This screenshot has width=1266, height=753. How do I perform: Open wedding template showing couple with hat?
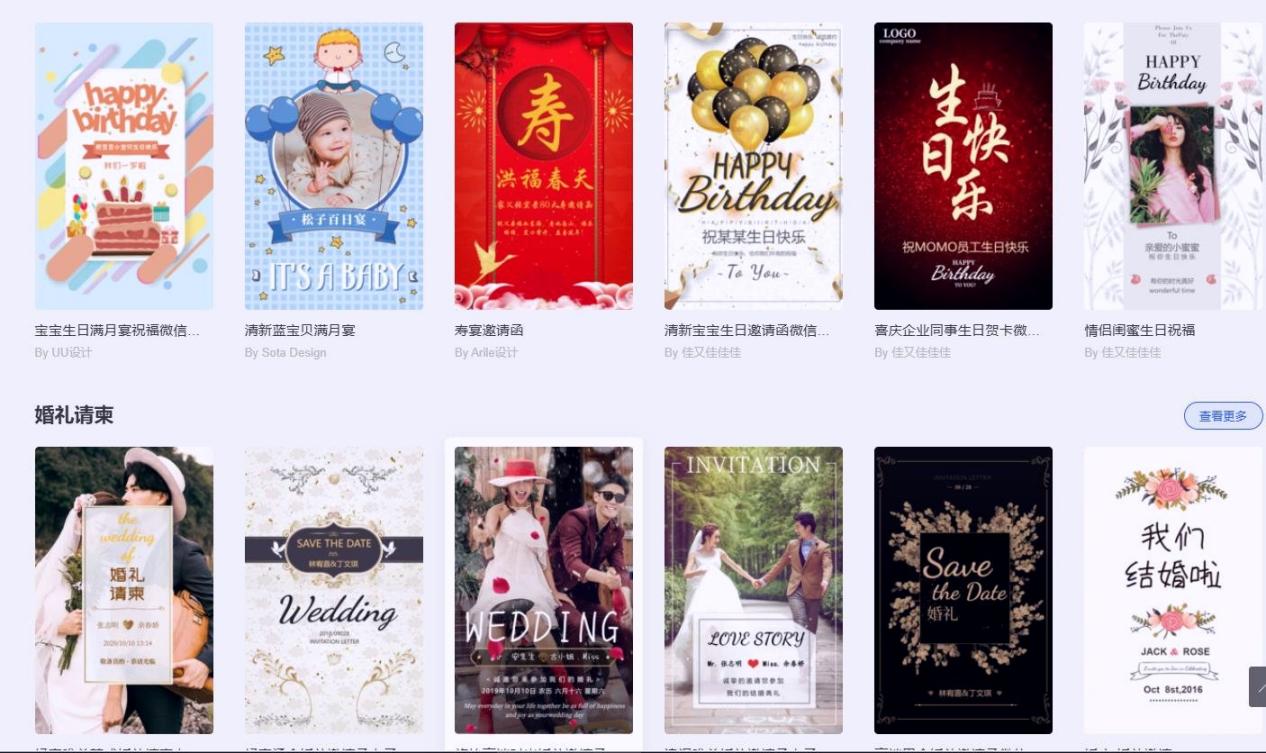tap(124, 590)
